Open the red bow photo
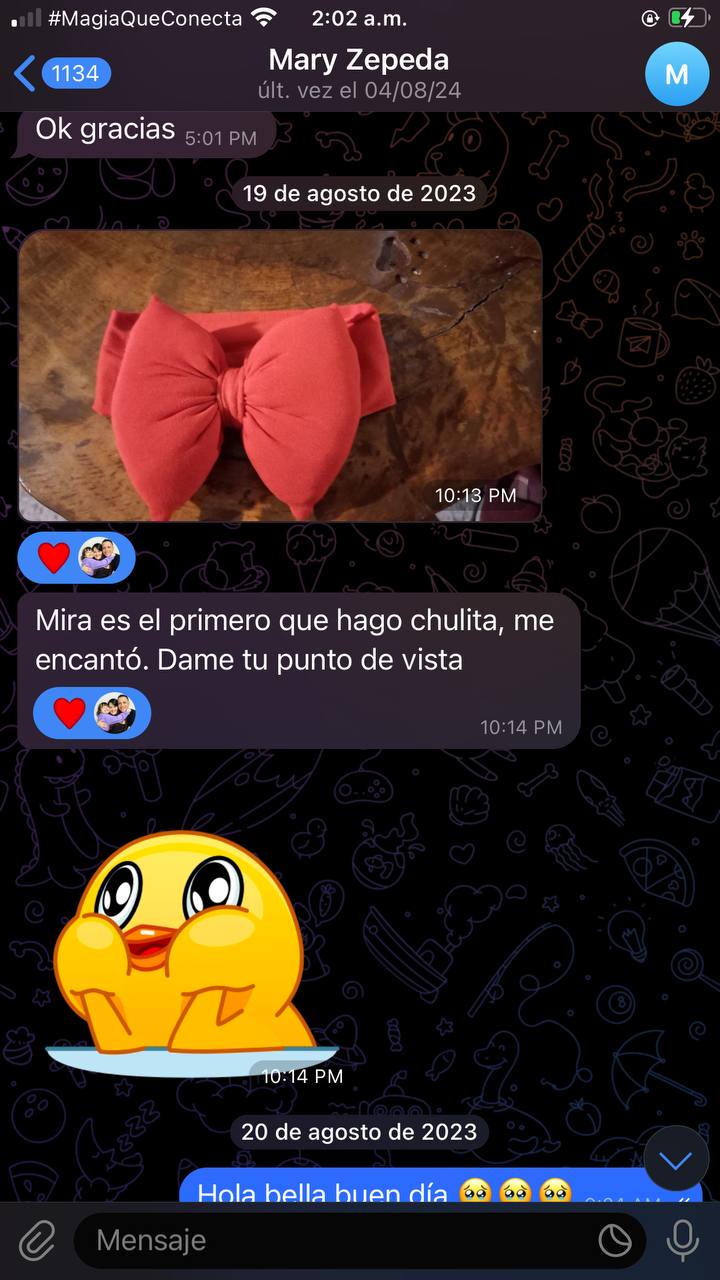 coord(280,376)
